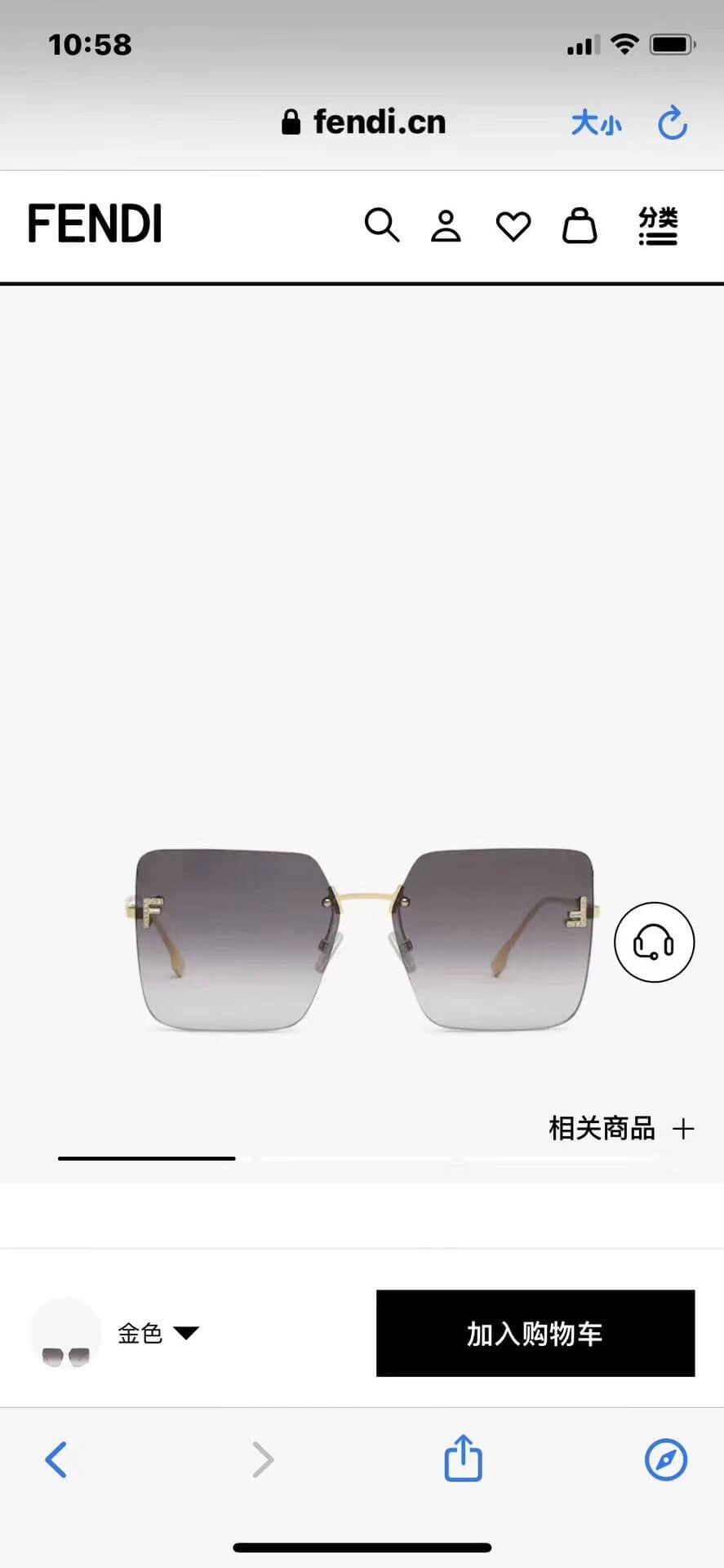Open in Safari via compass icon
Viewport: 724px width, 1568px height.
point(666,1459)
